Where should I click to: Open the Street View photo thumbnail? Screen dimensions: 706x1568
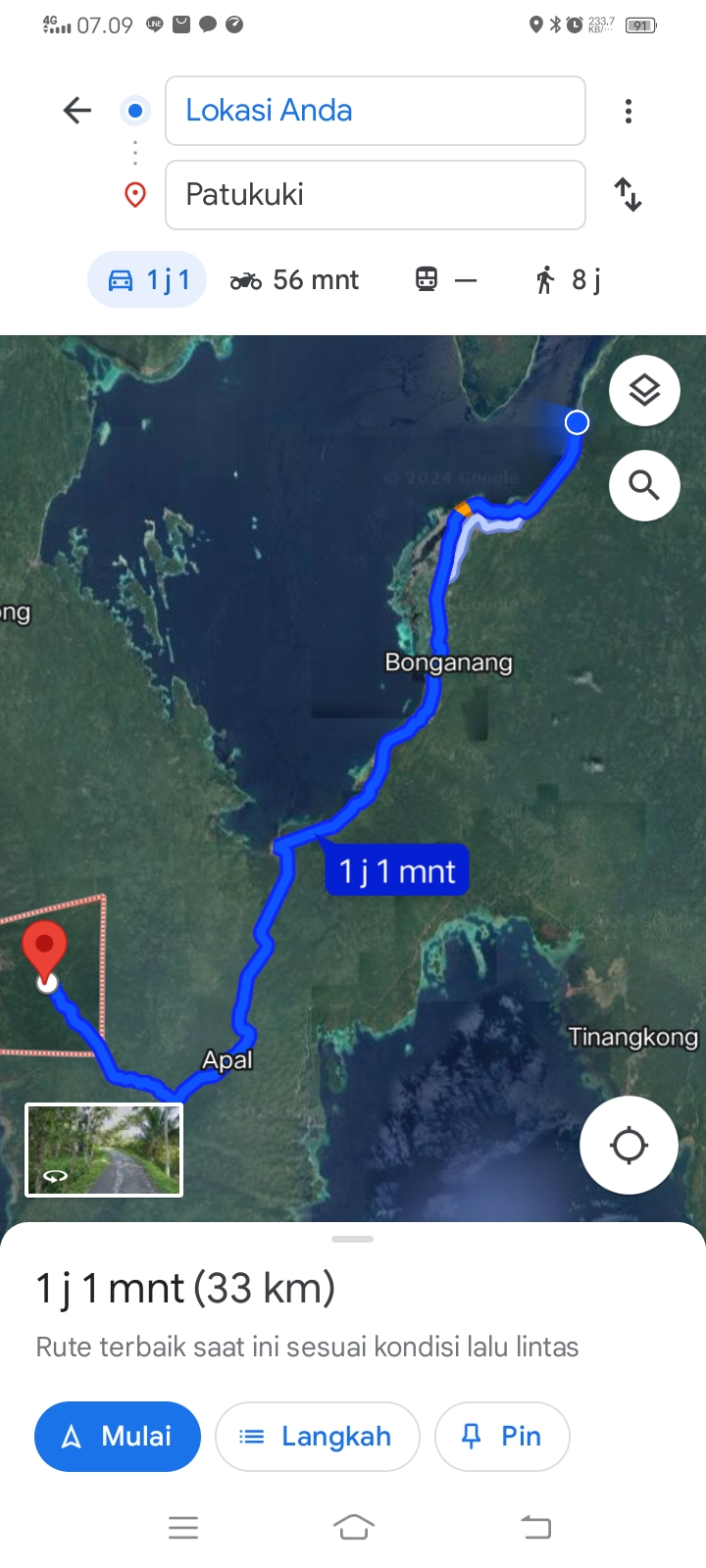tap(104, 1151)
